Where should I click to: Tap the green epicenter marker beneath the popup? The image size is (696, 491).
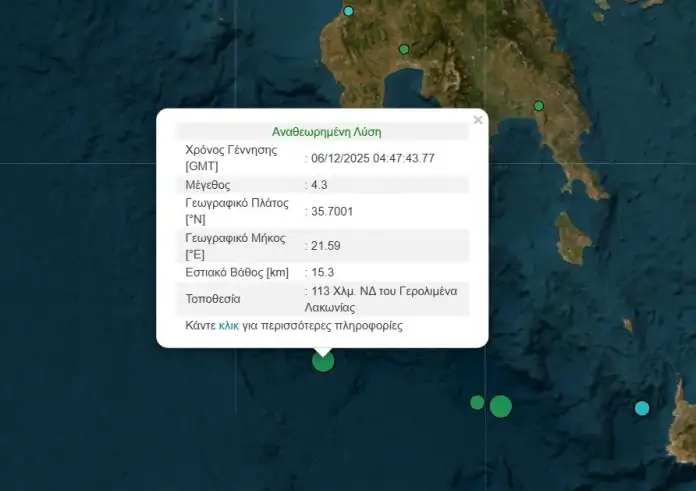(323, 361)
